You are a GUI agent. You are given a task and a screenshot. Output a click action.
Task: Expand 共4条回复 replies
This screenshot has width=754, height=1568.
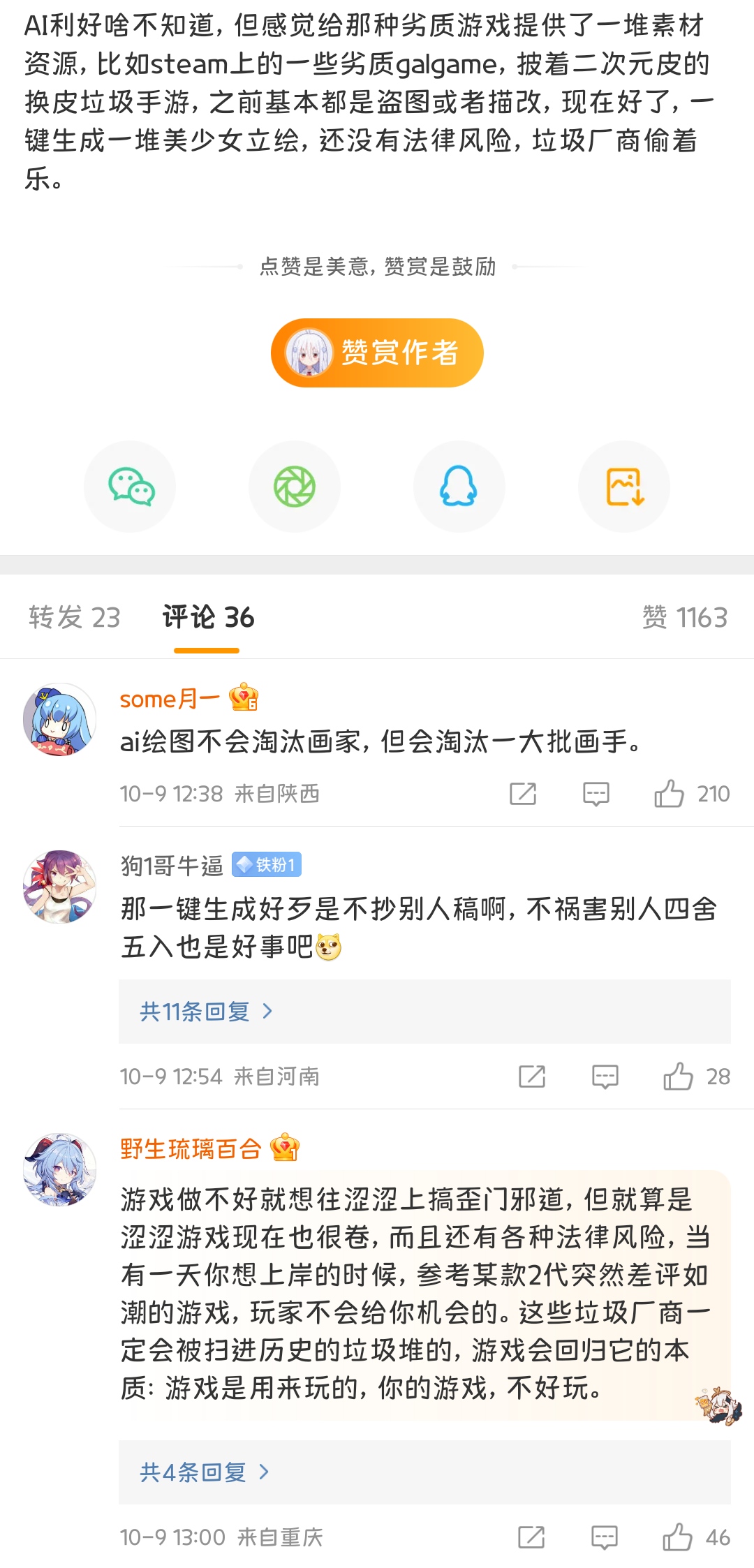tap(205, 1472)
